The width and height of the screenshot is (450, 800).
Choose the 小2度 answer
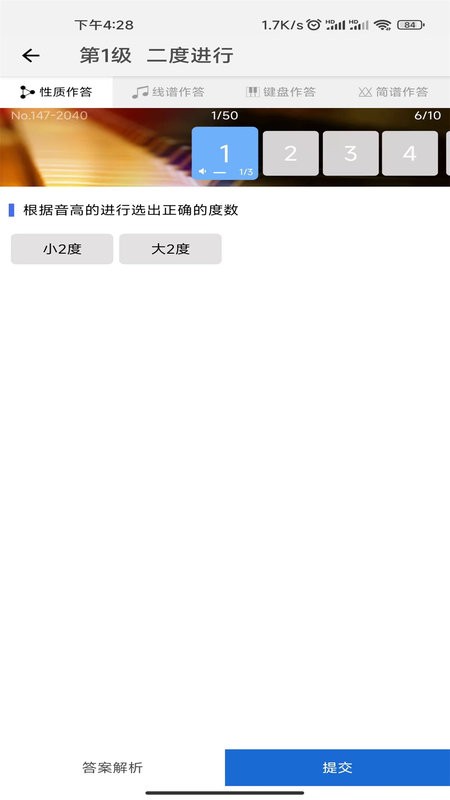point(62,249)
